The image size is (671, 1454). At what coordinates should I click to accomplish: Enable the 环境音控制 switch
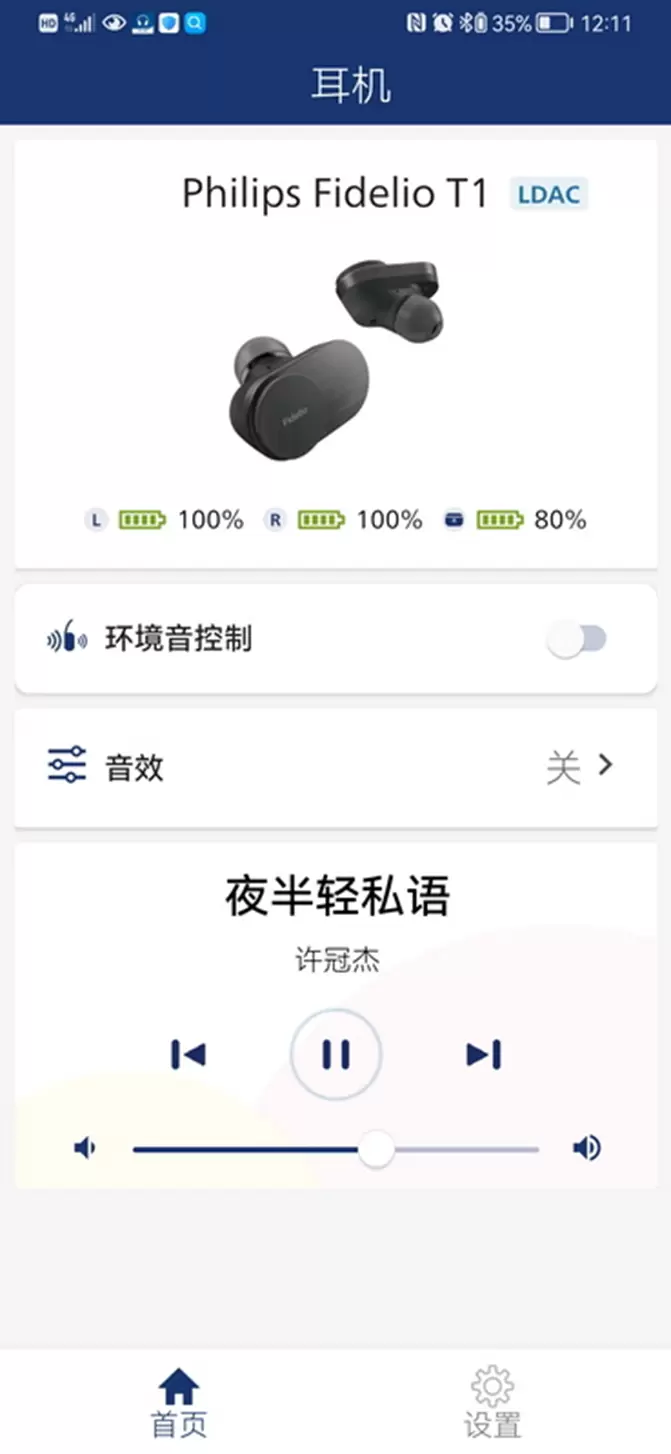576,639
